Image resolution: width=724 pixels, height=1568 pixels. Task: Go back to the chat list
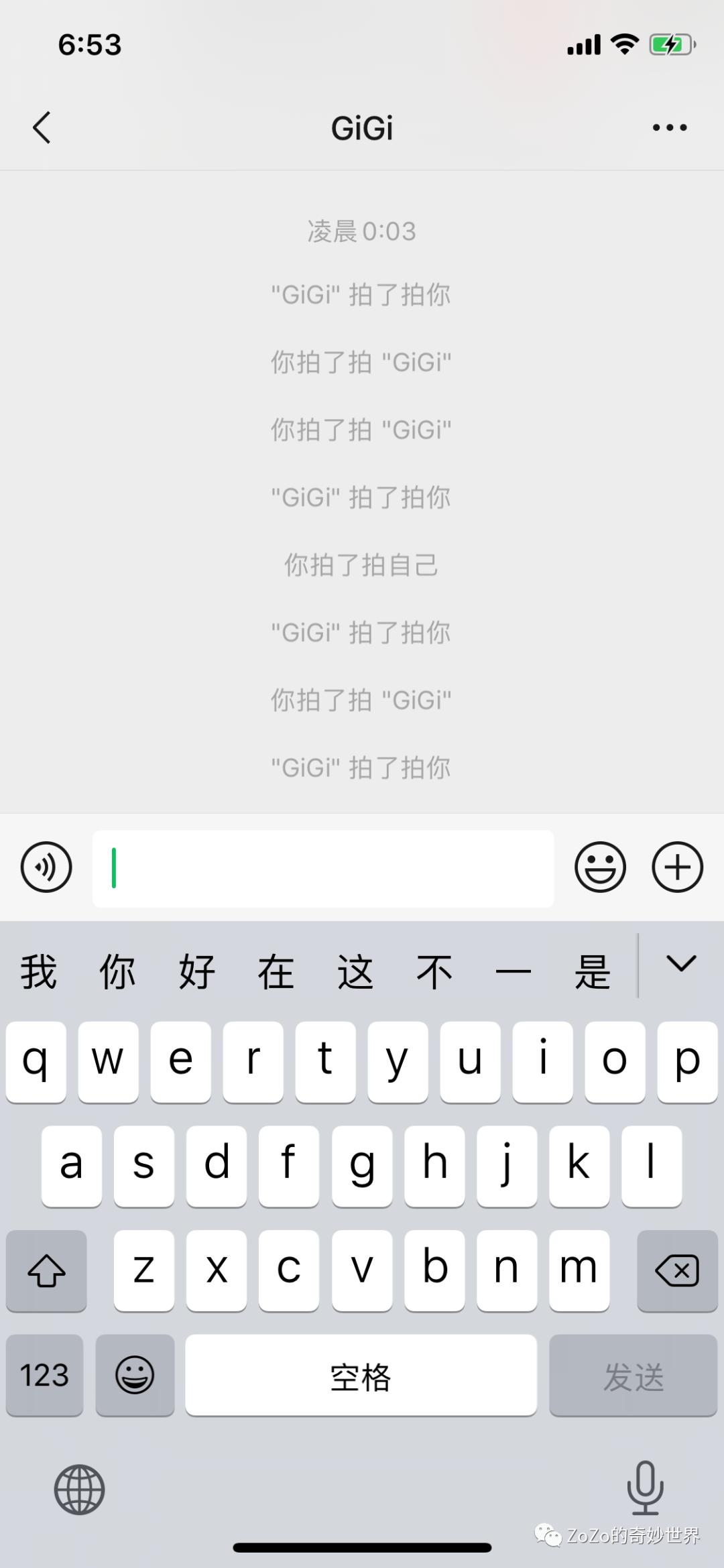(x=42, y=127)
